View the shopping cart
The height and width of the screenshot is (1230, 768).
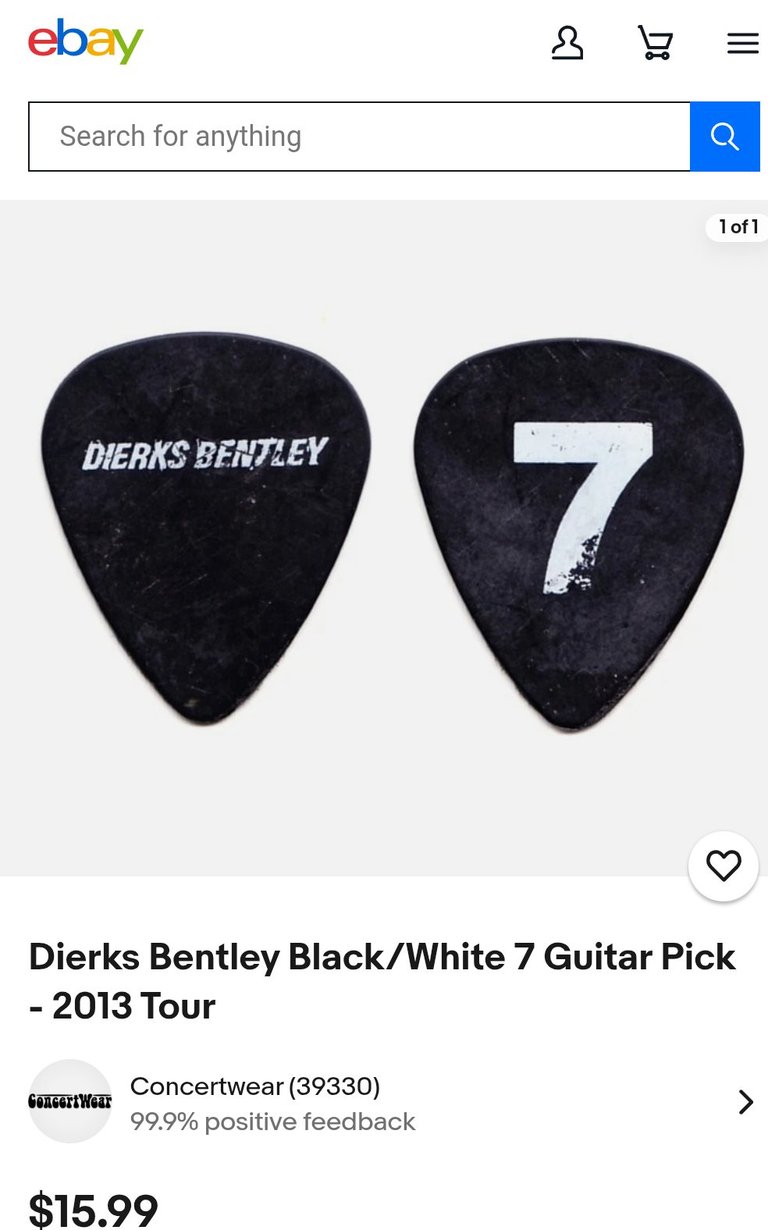tap(655, 43)
